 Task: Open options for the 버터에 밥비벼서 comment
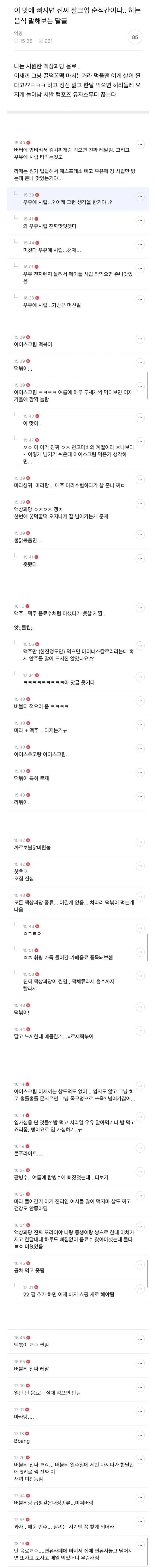140,145
